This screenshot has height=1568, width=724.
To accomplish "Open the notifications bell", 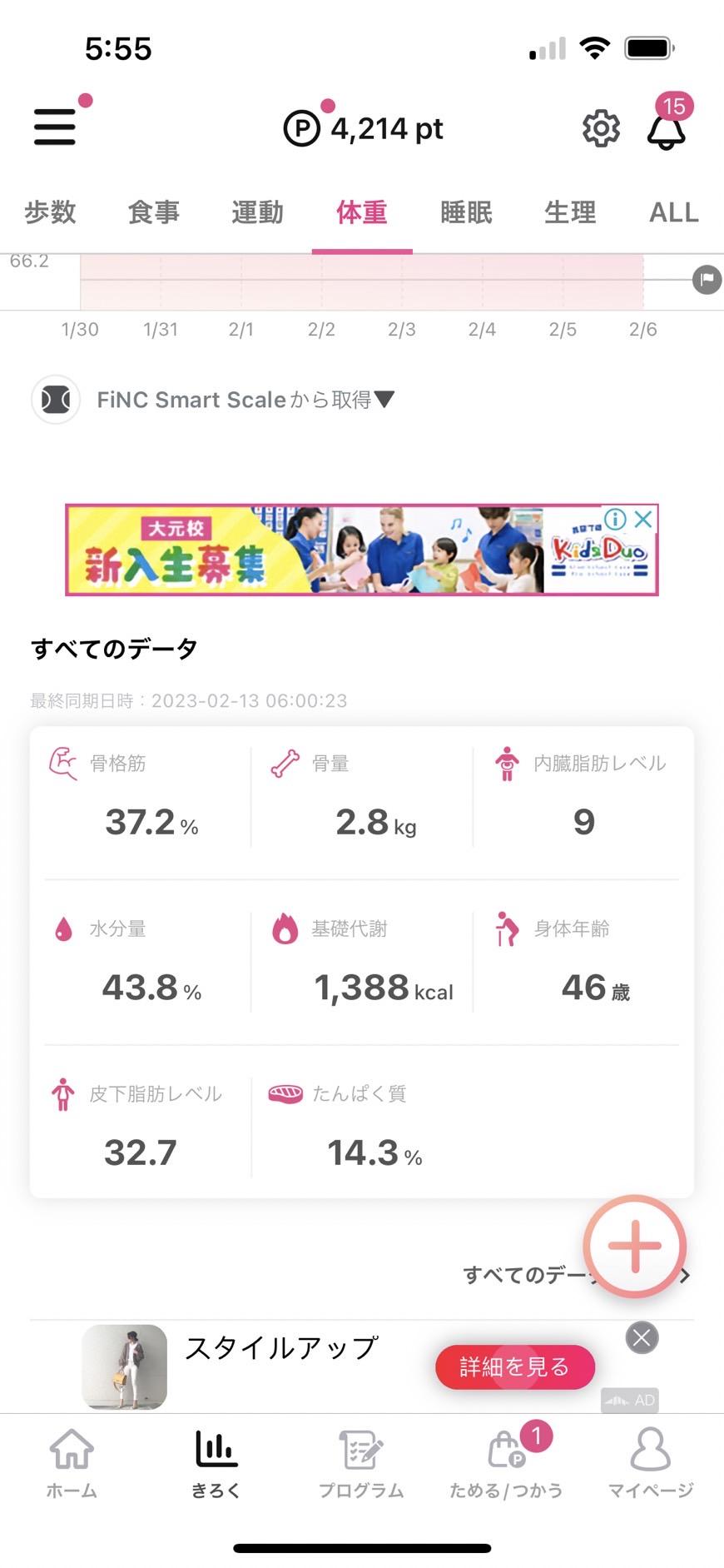I will pyautogui.click(x=667, y=131).
